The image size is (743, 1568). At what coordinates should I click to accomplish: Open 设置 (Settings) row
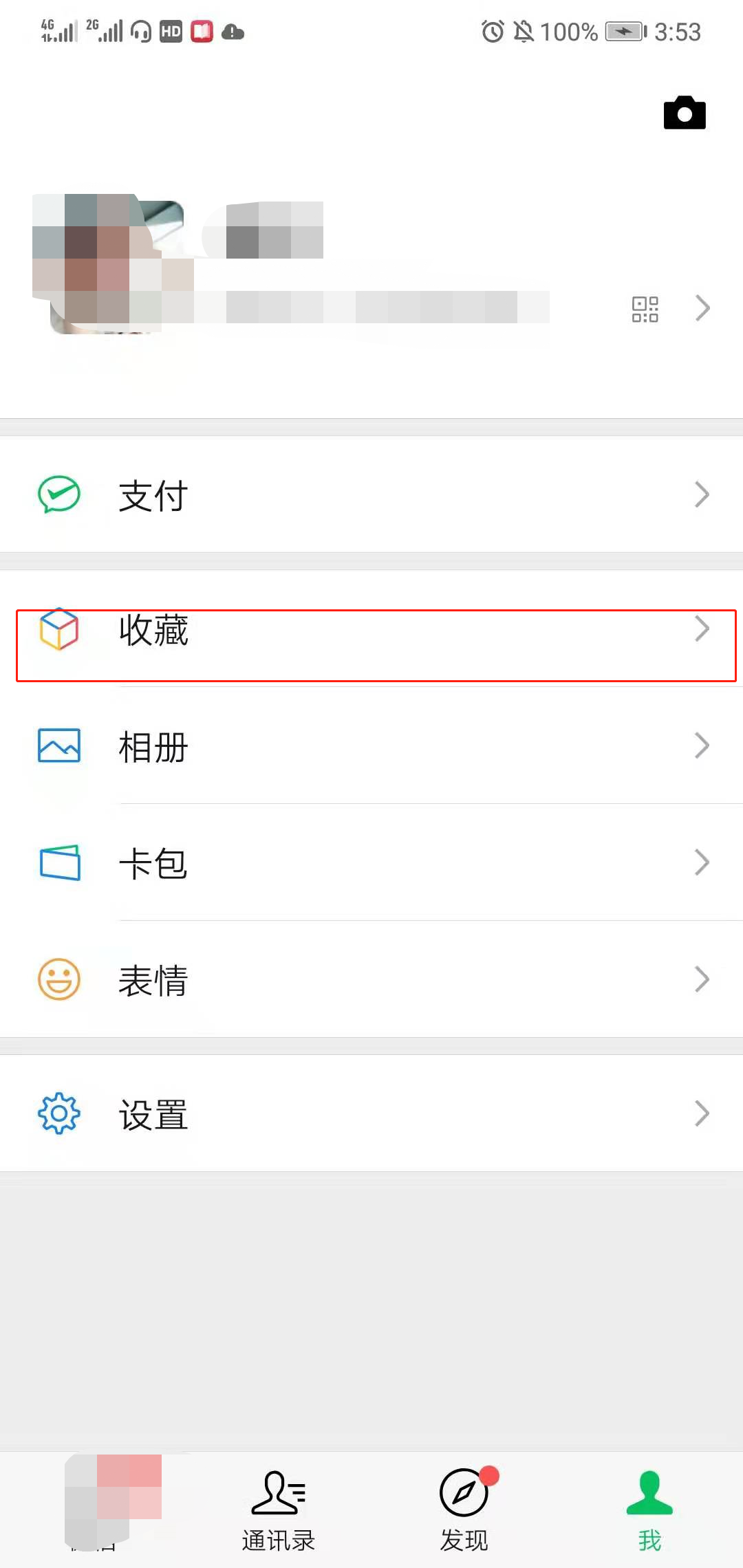371,1113
